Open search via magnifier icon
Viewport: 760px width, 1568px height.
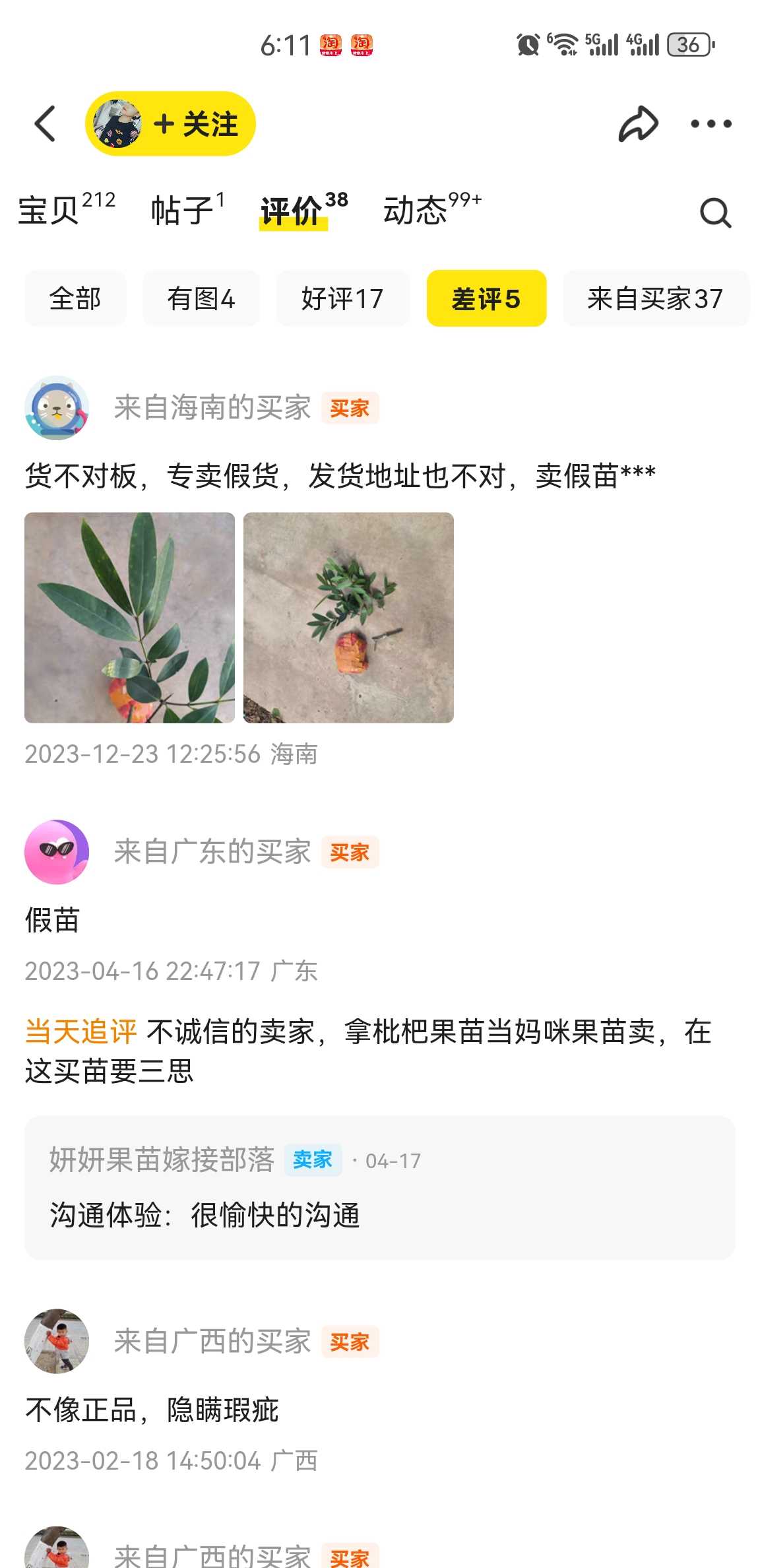(715, 212)
